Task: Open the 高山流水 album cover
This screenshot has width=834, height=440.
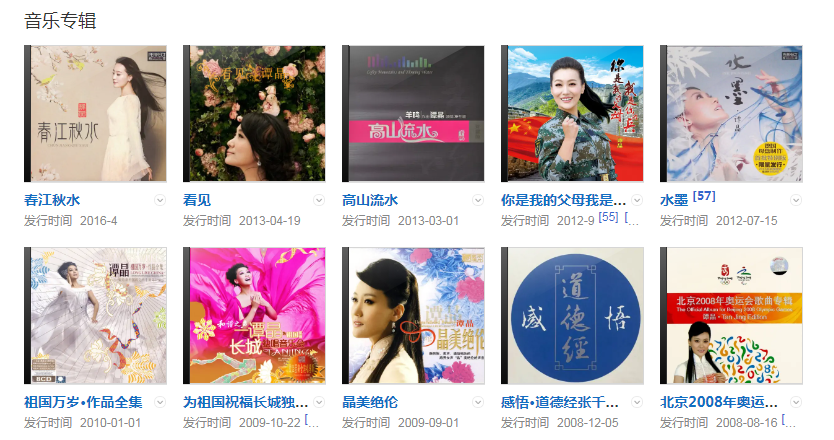Action: point(413,114)
